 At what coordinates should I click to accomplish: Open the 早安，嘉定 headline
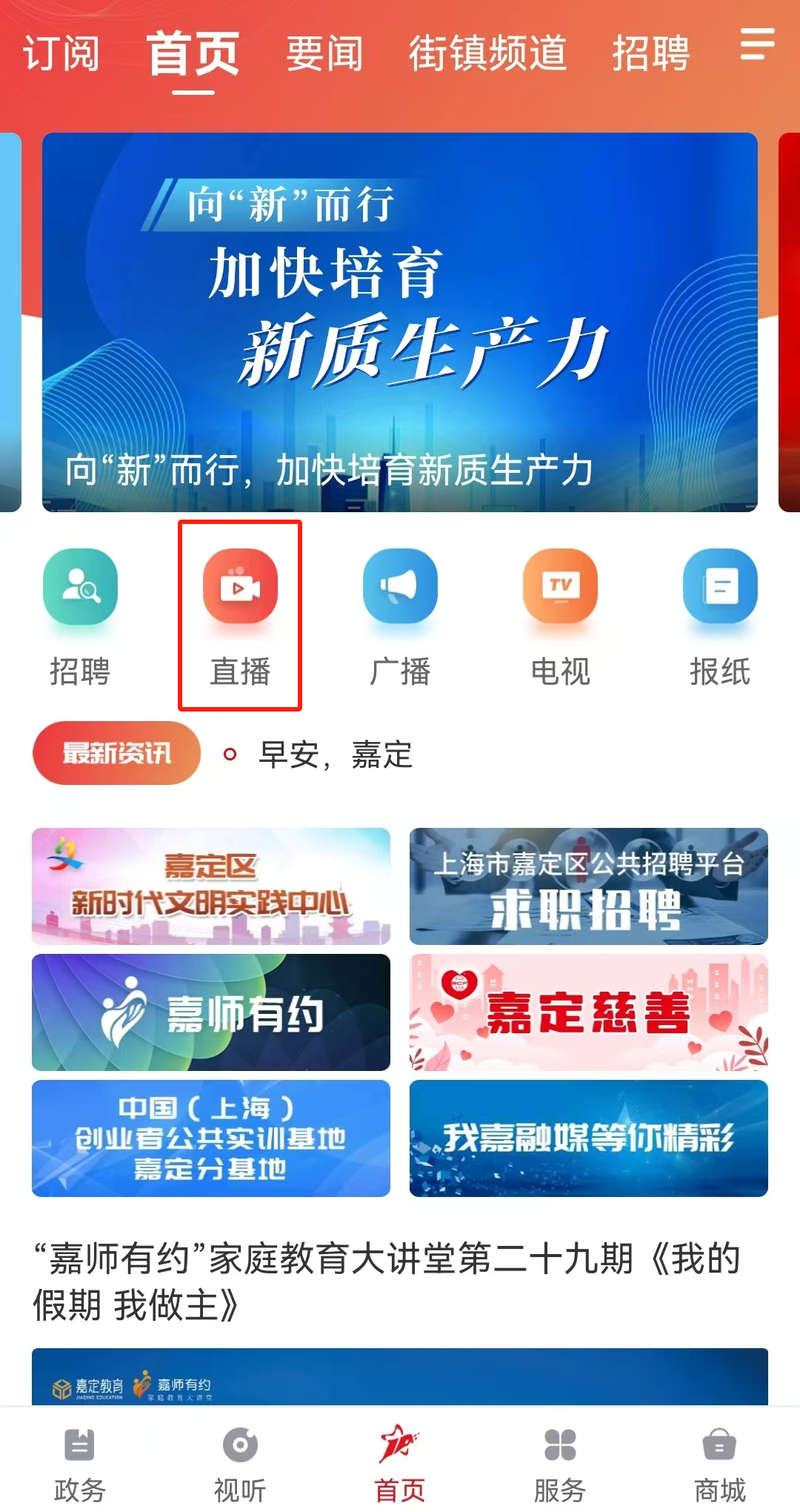[335, 755]
